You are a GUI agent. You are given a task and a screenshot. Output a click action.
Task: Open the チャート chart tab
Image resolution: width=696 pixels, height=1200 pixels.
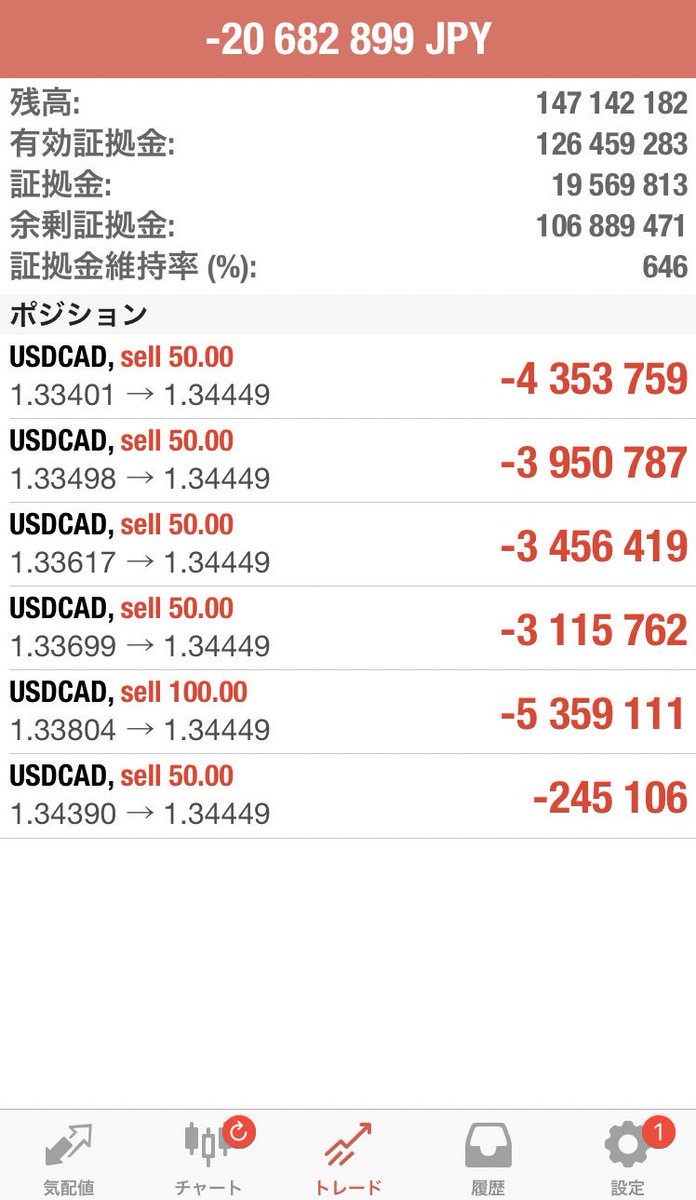208,1156
